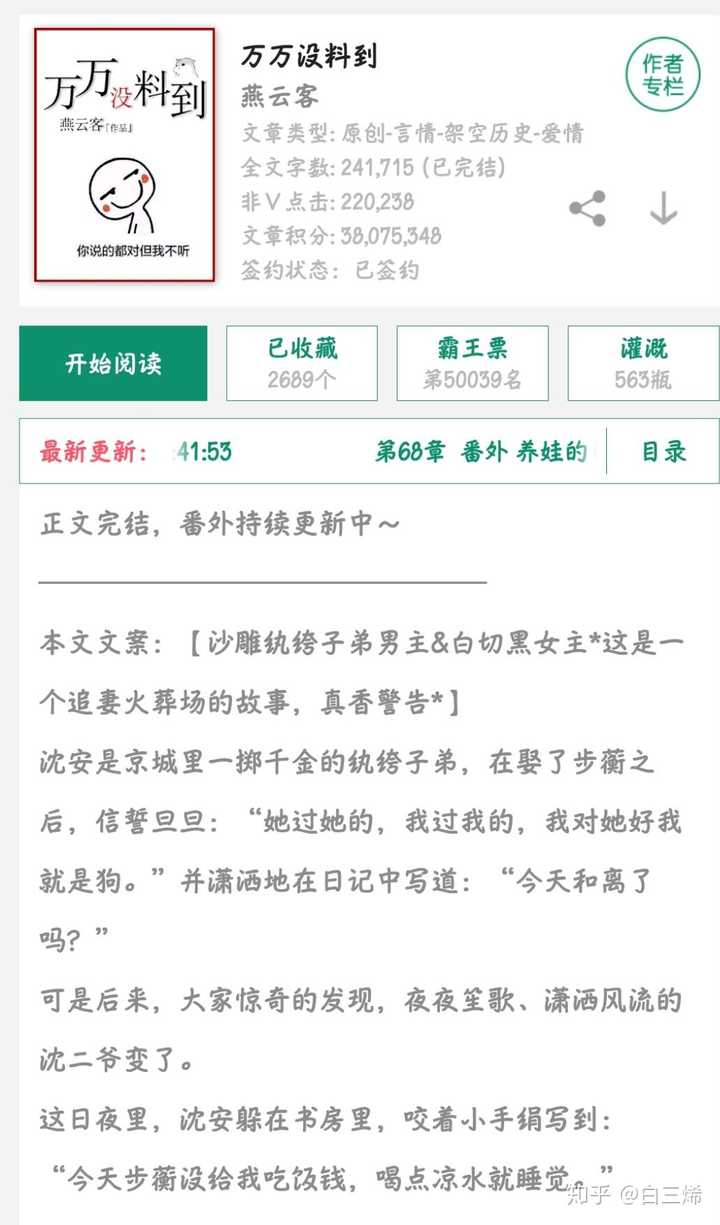
Task: Tap 开始阅读 to start reading
Action: coord(113,363)
